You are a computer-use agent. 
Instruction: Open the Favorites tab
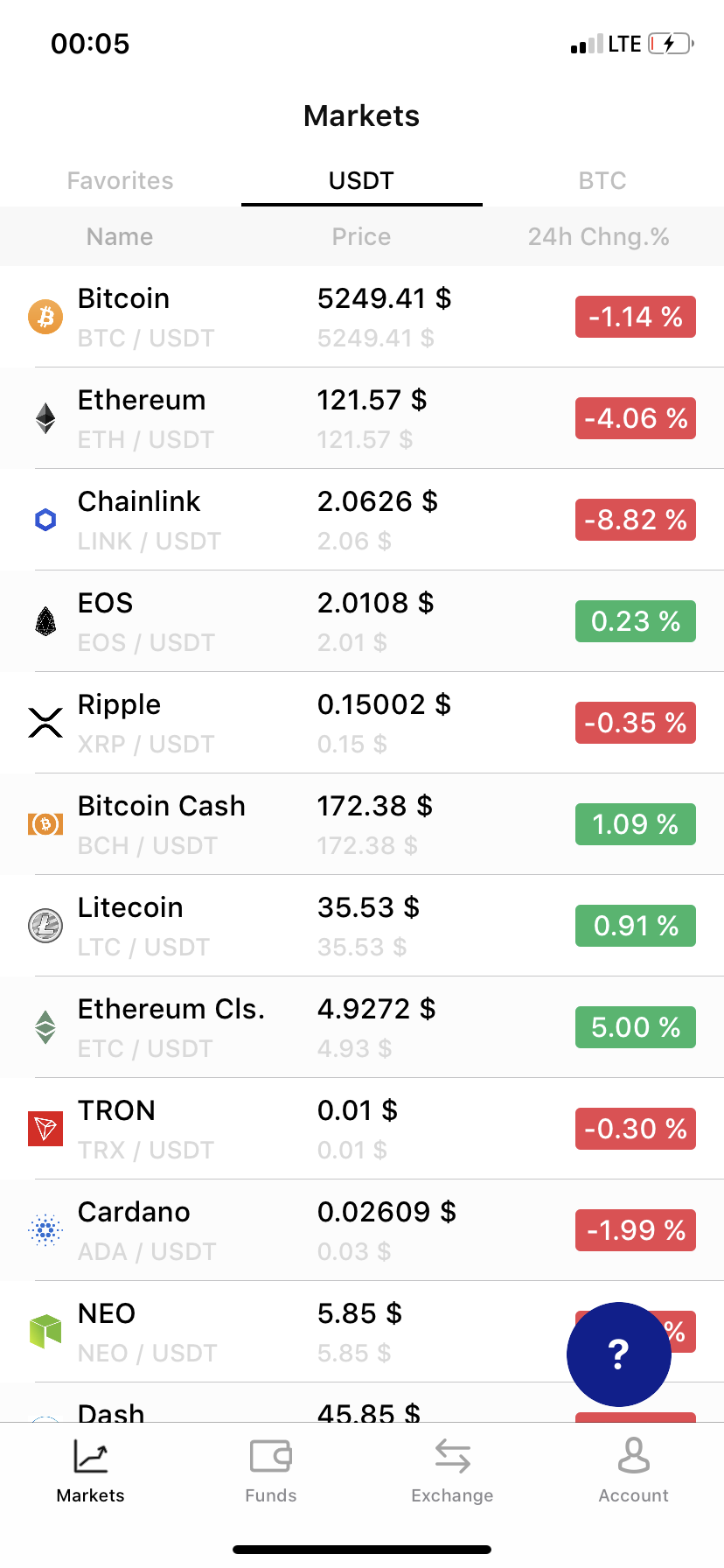pos(120,180)
